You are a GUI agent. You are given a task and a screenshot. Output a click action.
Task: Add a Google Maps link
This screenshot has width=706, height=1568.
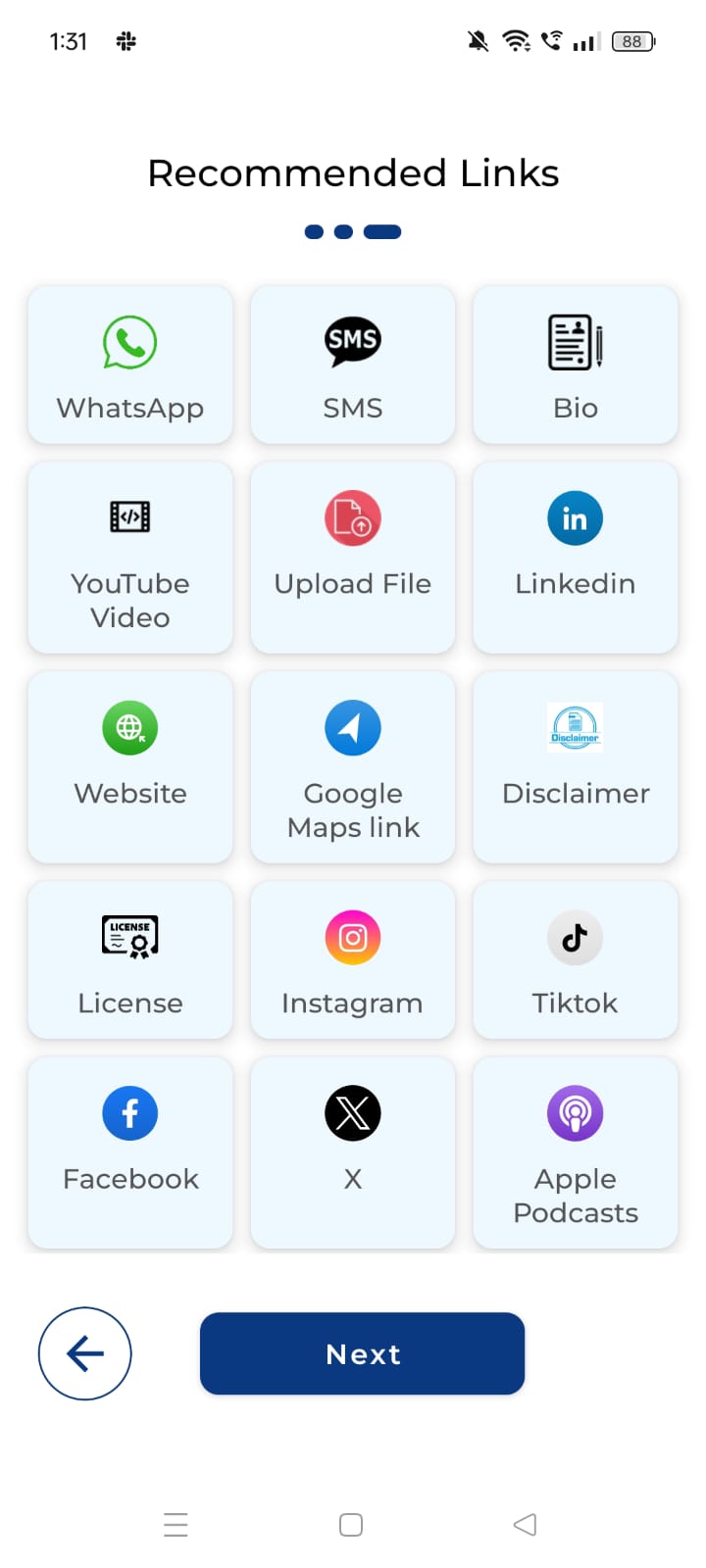coord(353,766)
